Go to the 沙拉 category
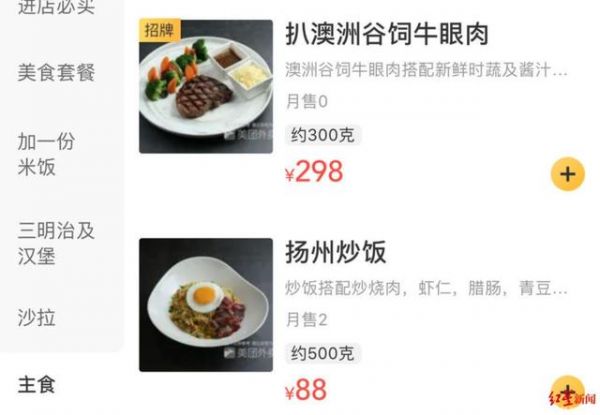The image size is (600, 415). 37,318
